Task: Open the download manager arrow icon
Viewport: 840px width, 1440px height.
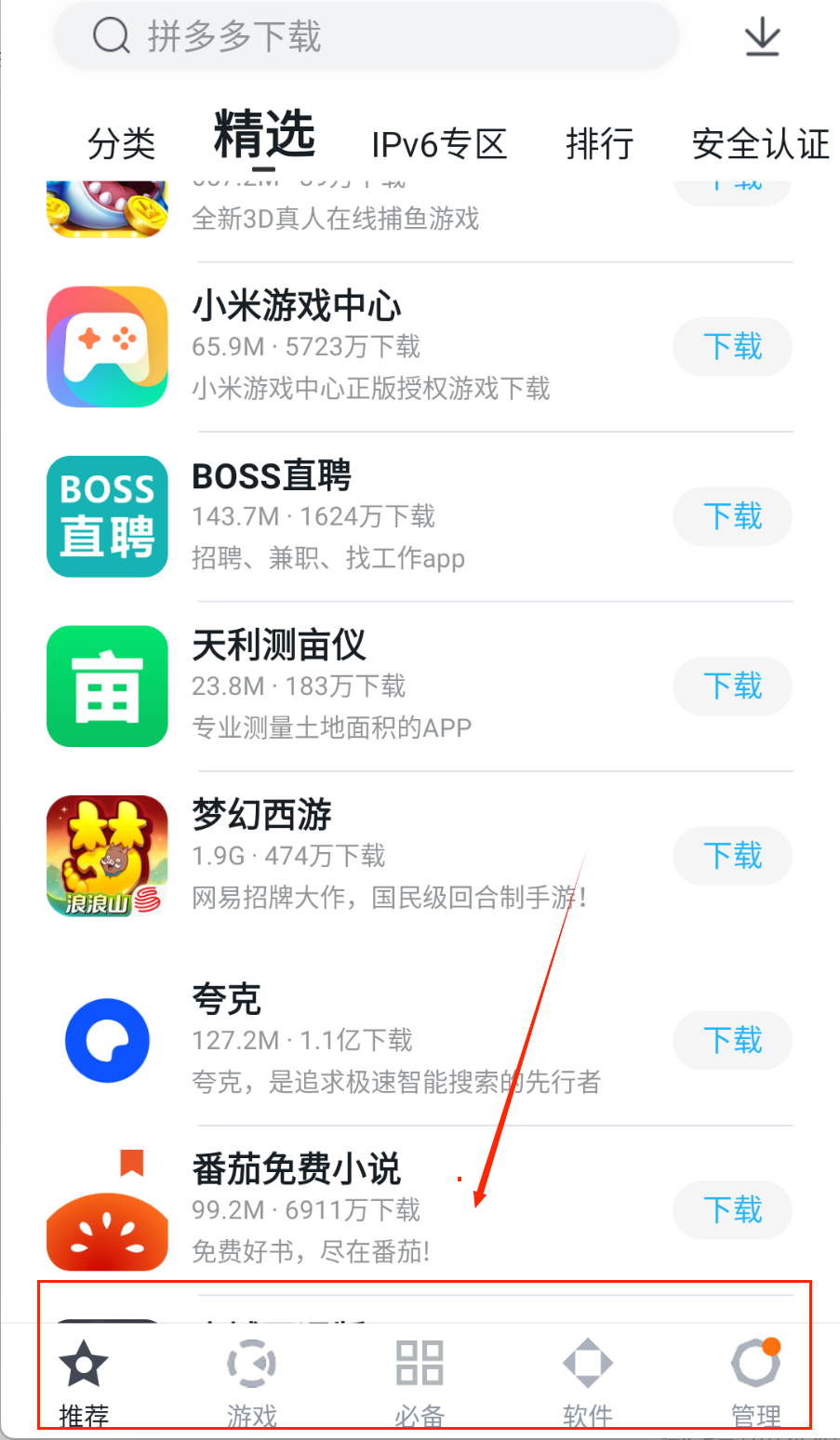Action: click(762, 37)
